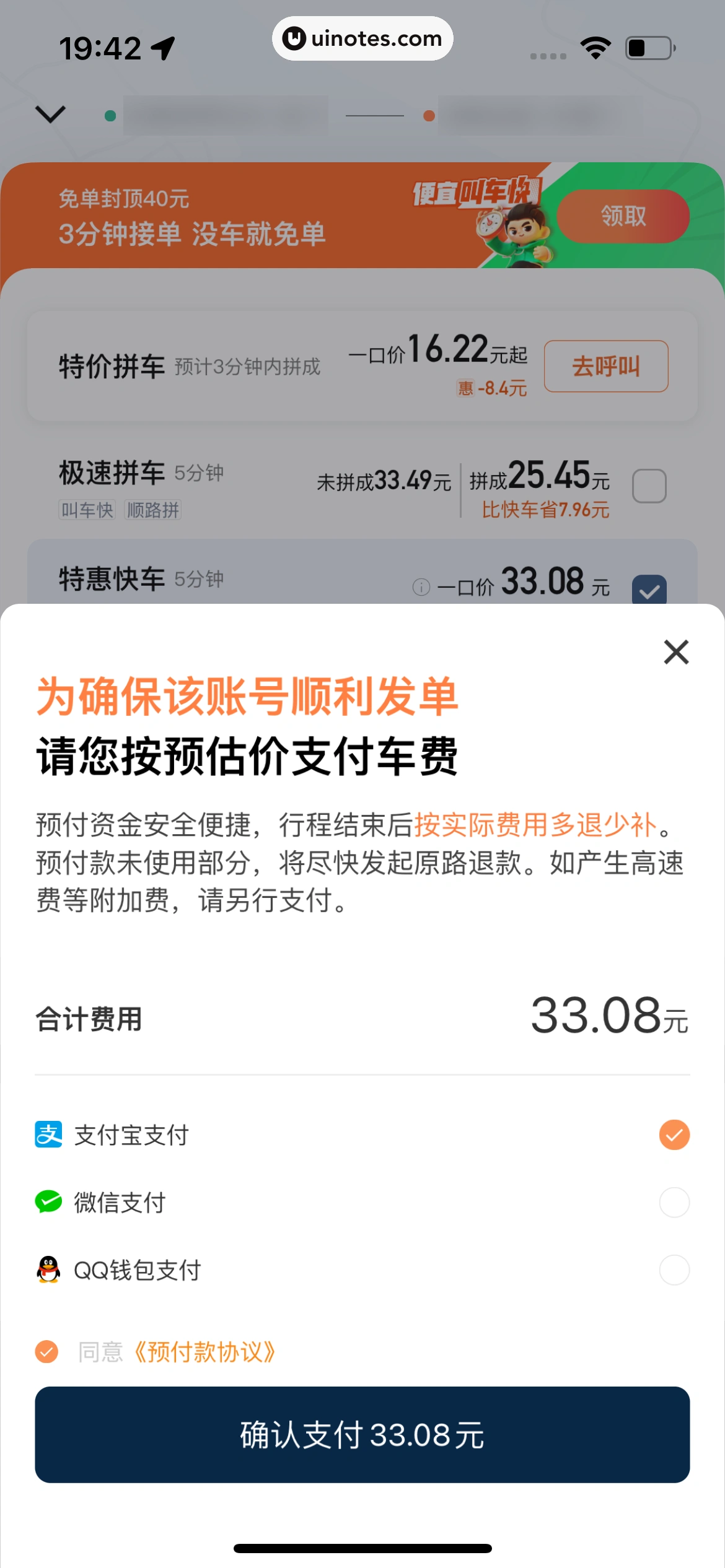The height and width of the screenshot is (1568, 725).
Task: Open info icon beside 特惠快车 一口价
Action: 421,586
